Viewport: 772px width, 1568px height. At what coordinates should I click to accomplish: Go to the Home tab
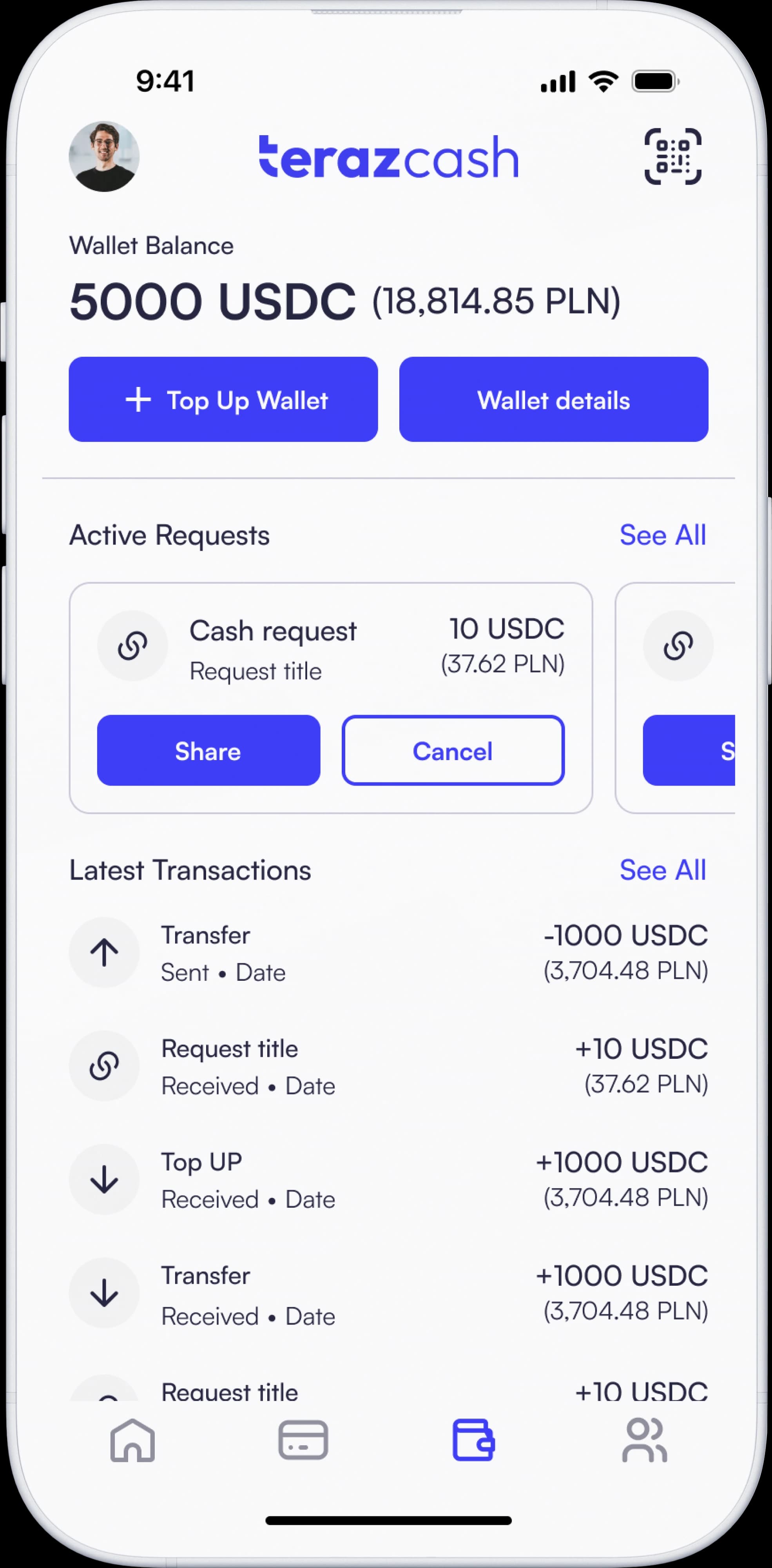tap(132, 1440)
